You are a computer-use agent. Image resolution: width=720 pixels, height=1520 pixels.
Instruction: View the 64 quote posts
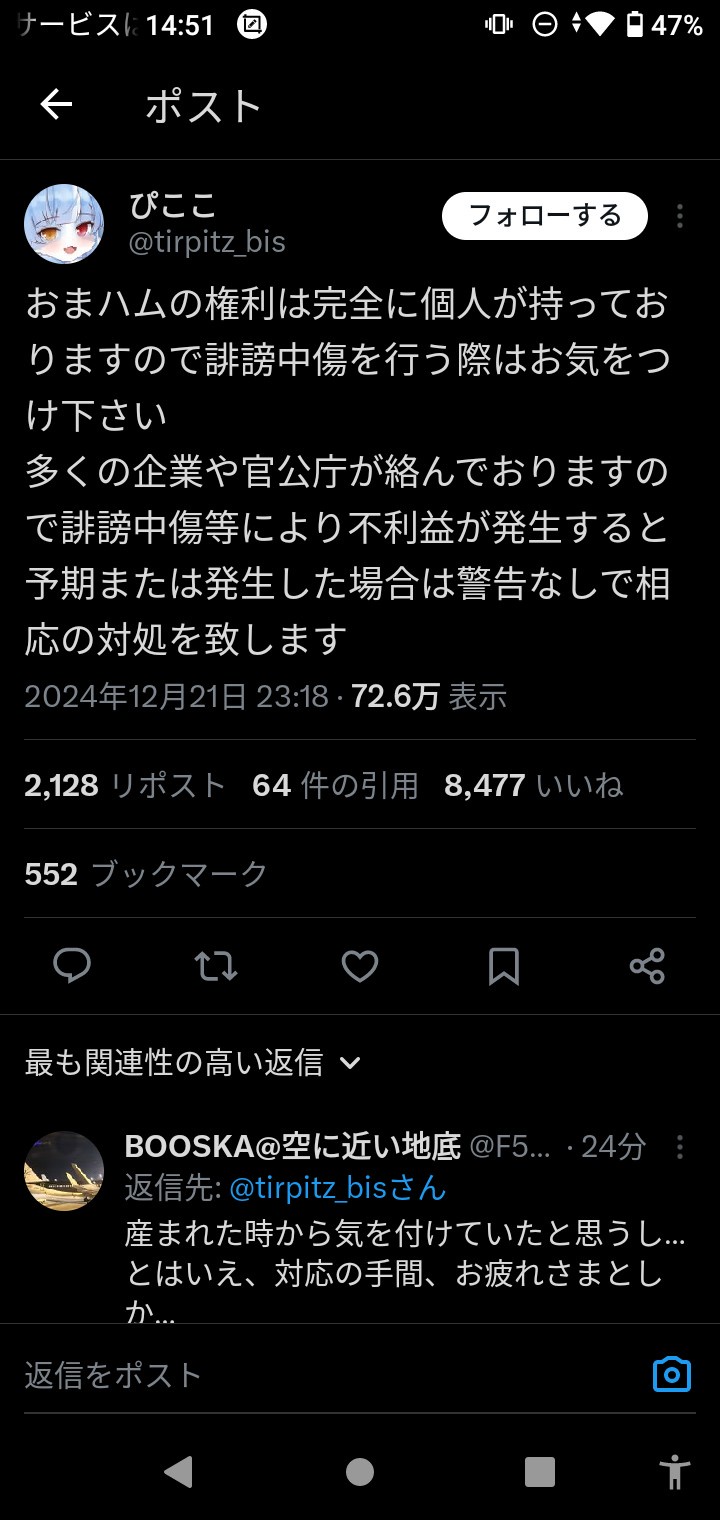tap(335, 785)
